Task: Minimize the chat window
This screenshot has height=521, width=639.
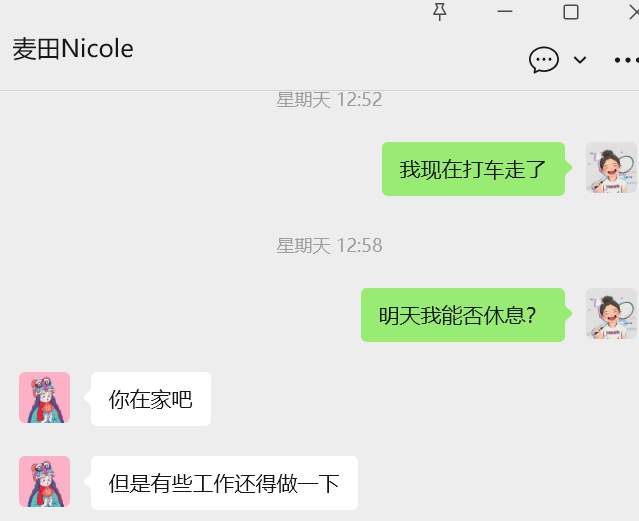Action: click(505, 11)
